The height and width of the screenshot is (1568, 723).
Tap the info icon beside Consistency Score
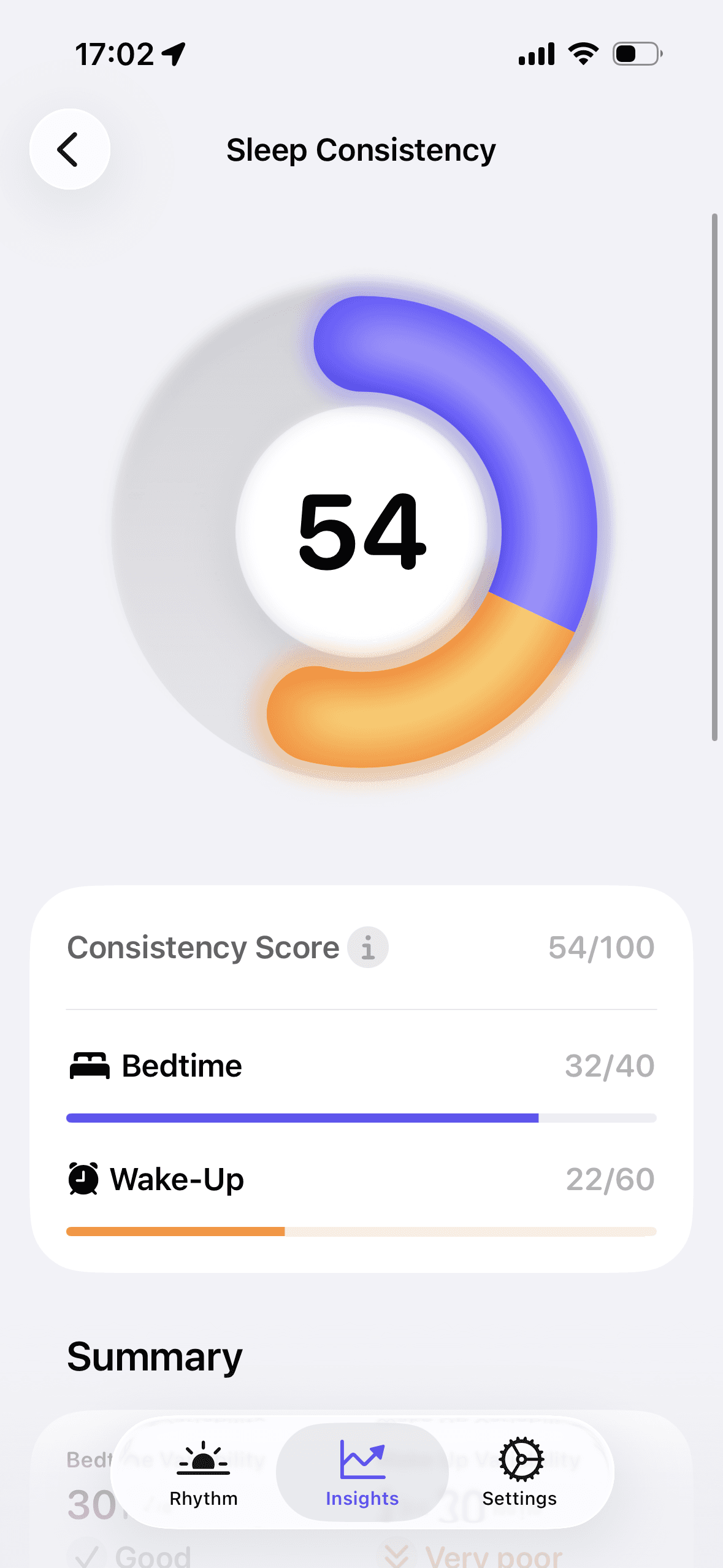(367, 947)
